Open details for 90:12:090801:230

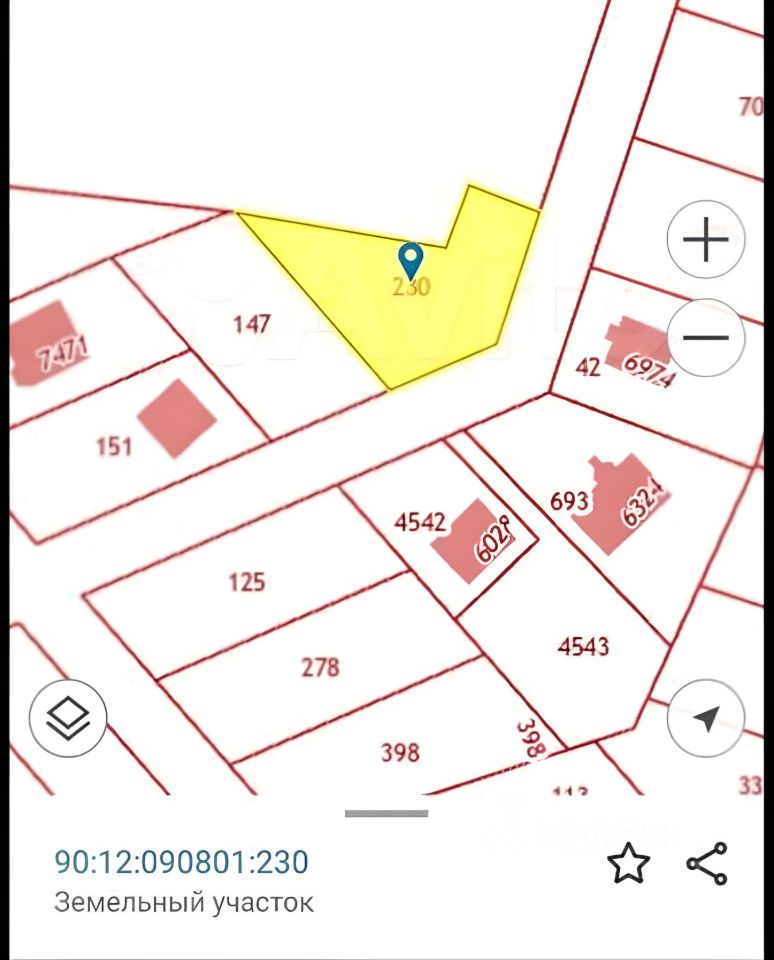181,862
